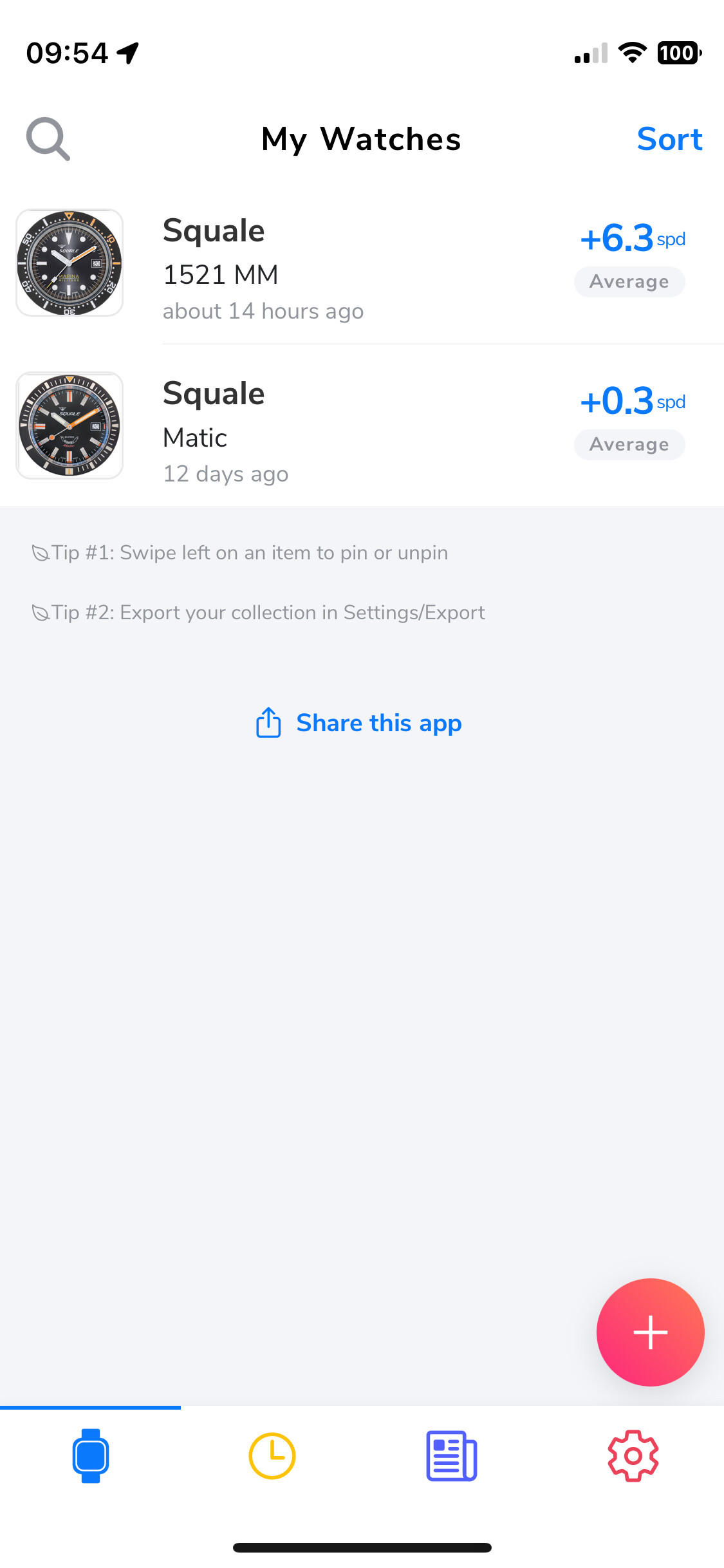This screenshot has width=724, height=1568.
Task: Open the search magnifier icon
Action: (x=48, y=139)
